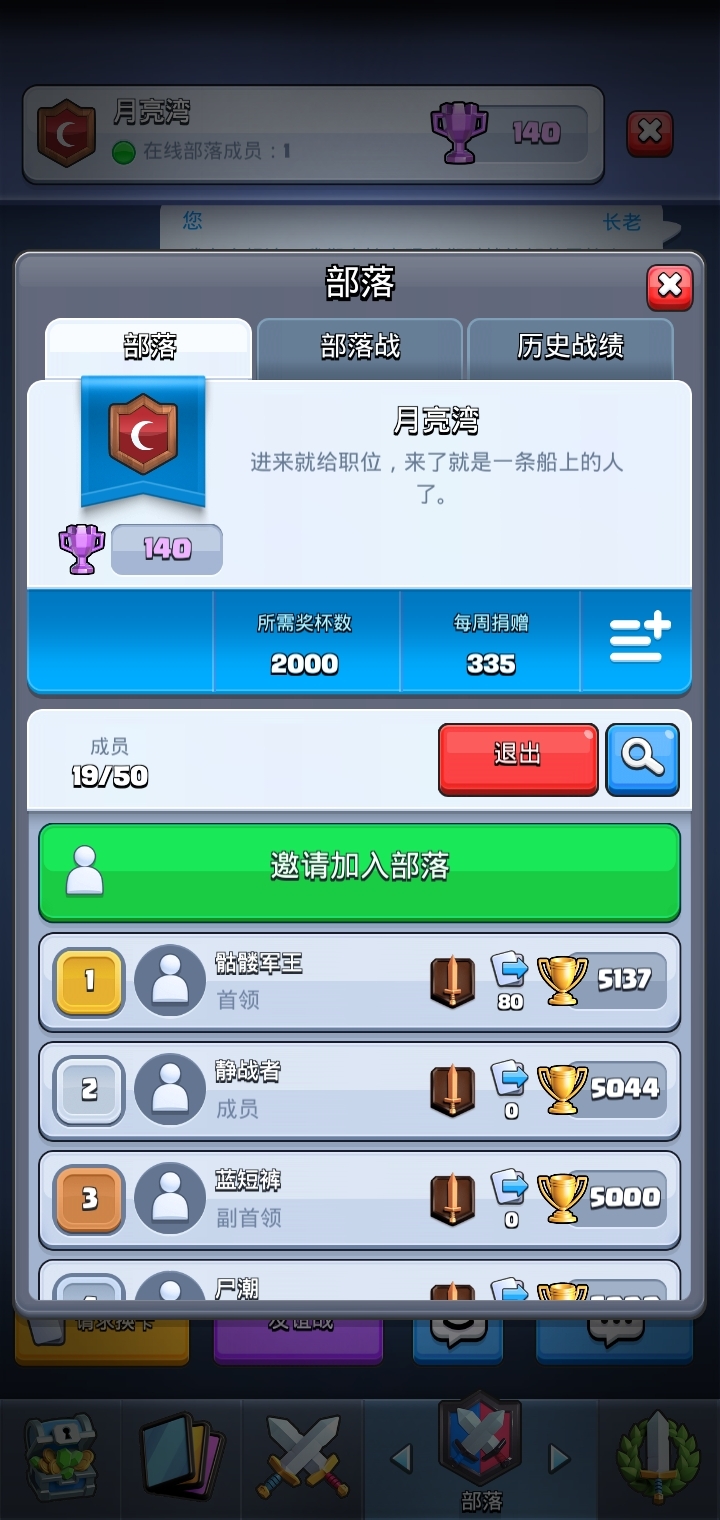Image resolution: width=720 pixels, height=1520 pixels.
Task: Search clans with the magnifier button
Action: tap(642, 759)
